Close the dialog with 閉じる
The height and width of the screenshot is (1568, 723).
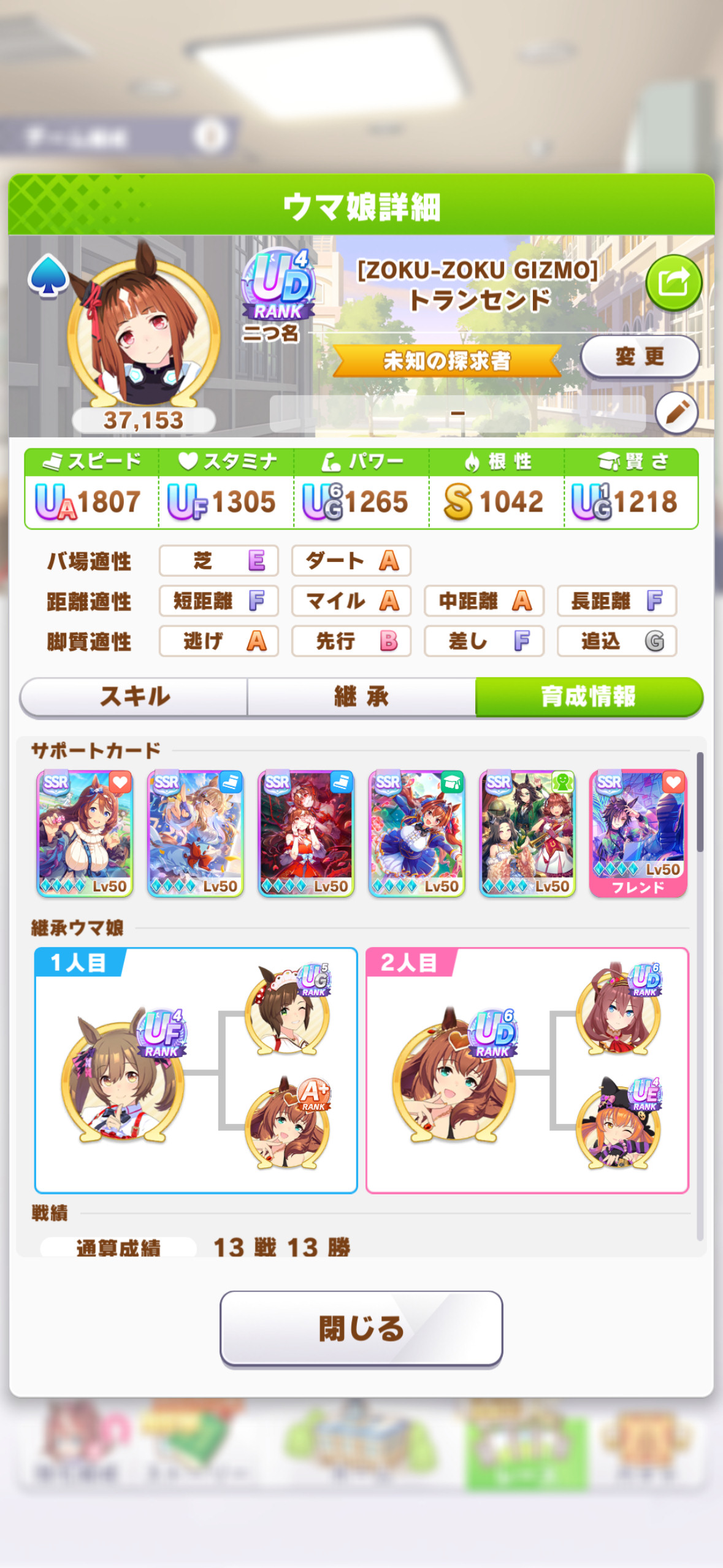361,1329
